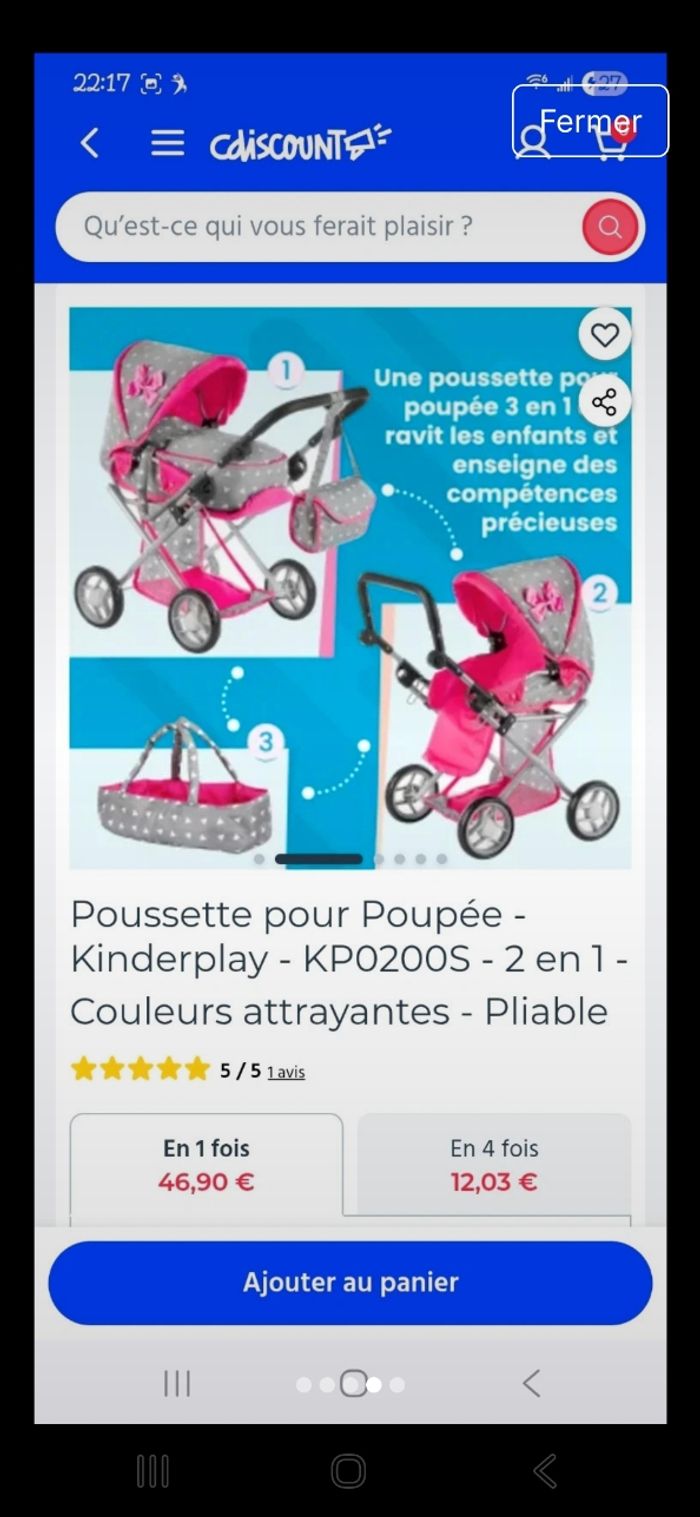Open the hamburger menu

tap(167, 144)
